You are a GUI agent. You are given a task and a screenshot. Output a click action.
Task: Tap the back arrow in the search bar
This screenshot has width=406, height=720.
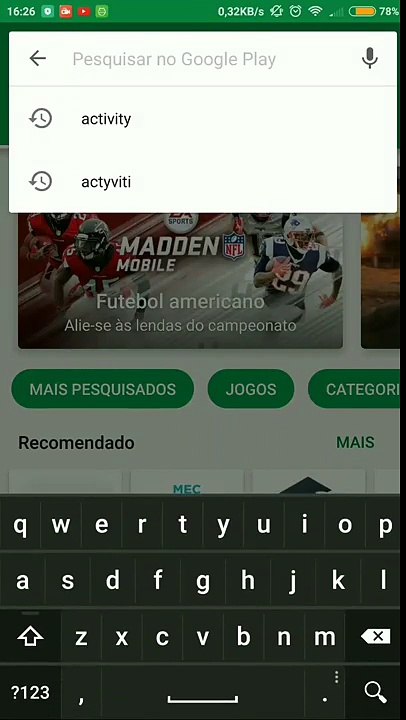[x=38, y=58]
